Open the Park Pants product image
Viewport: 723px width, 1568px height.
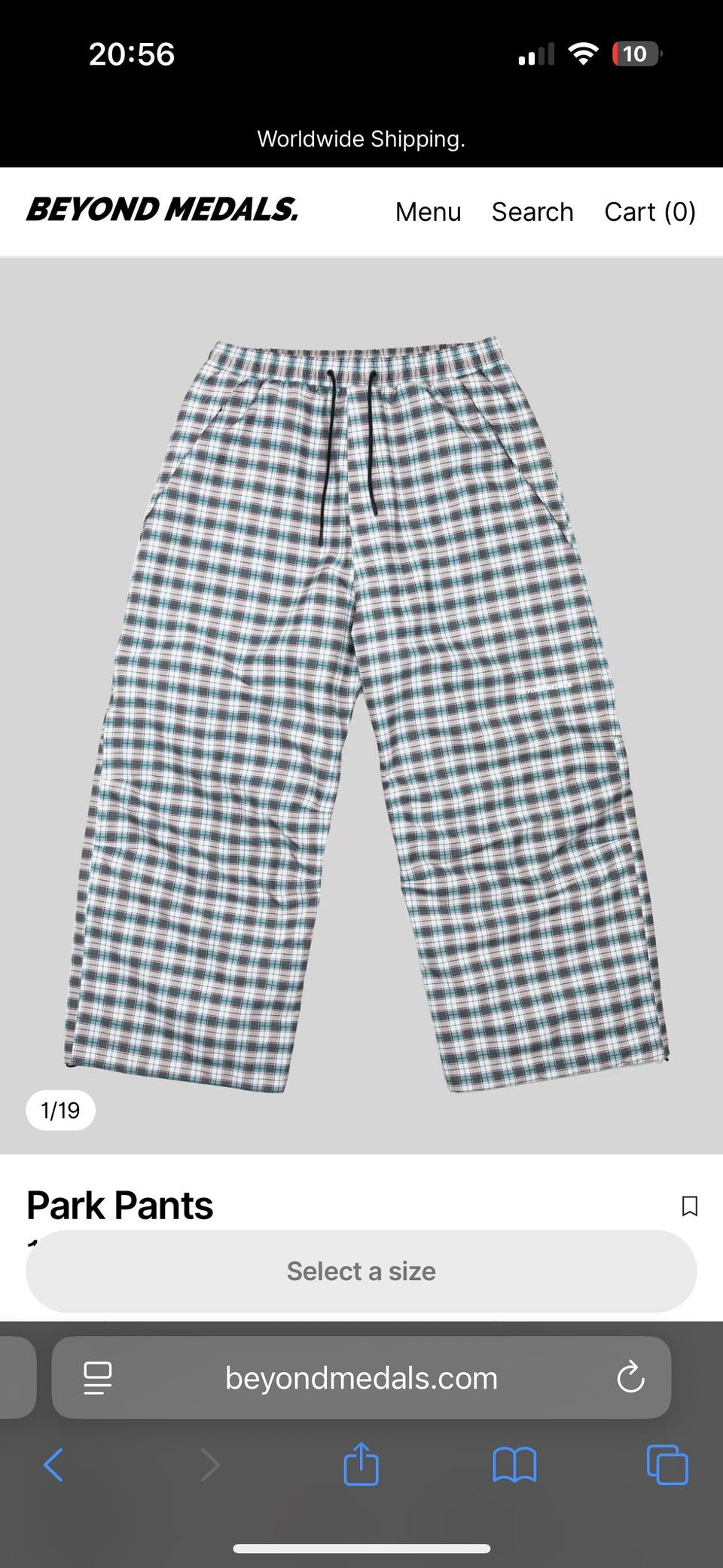coord(361,708)
